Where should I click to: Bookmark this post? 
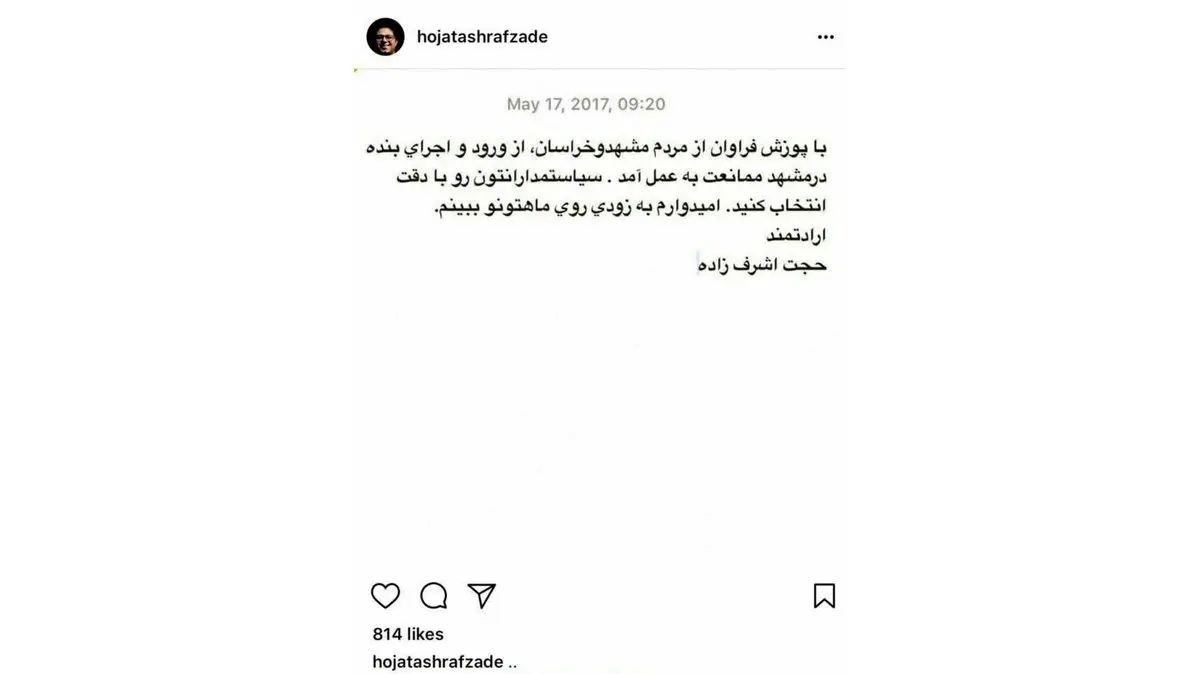(x=824, y=596)
